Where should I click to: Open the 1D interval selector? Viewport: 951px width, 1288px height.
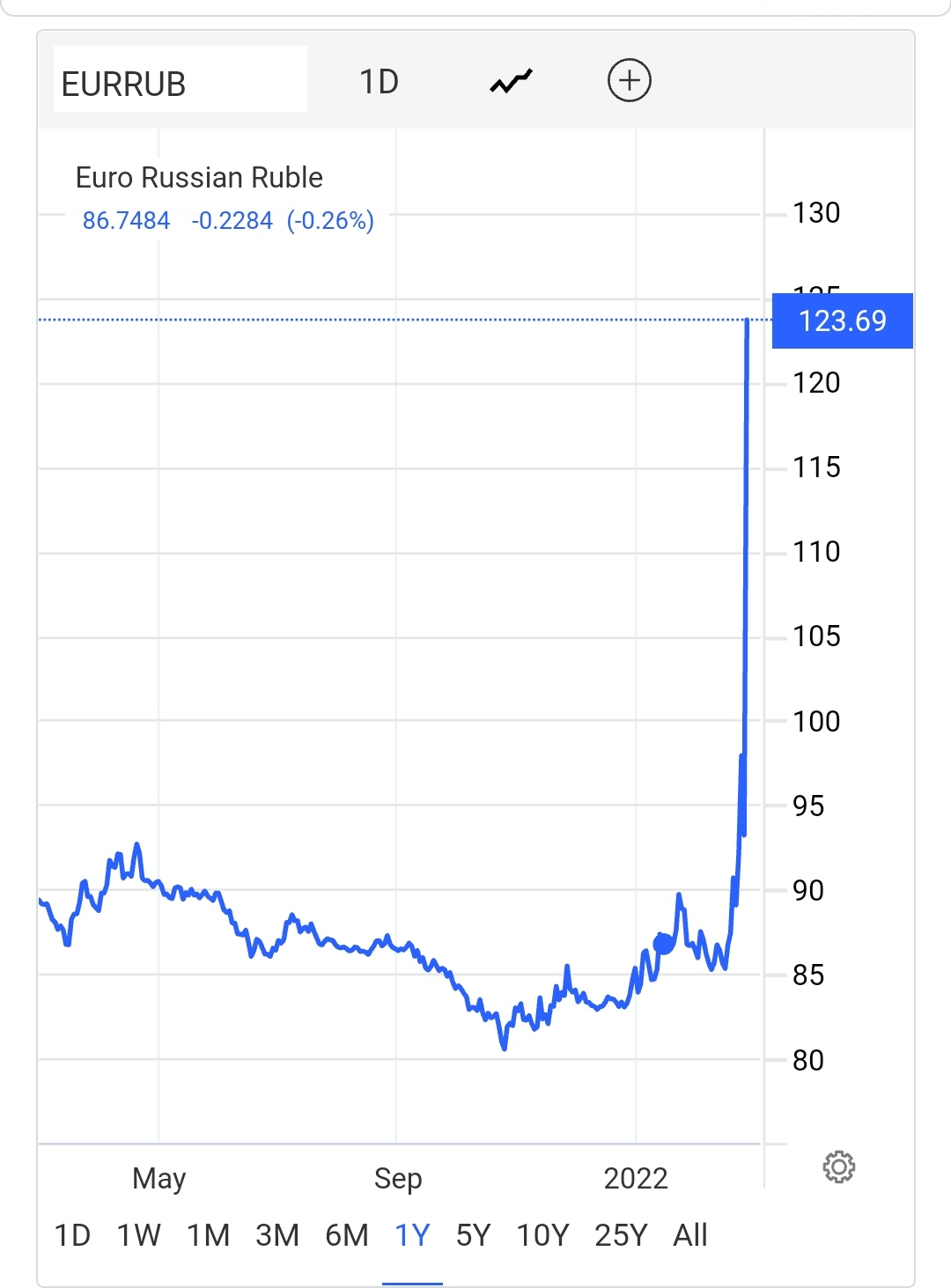(380, 82)
